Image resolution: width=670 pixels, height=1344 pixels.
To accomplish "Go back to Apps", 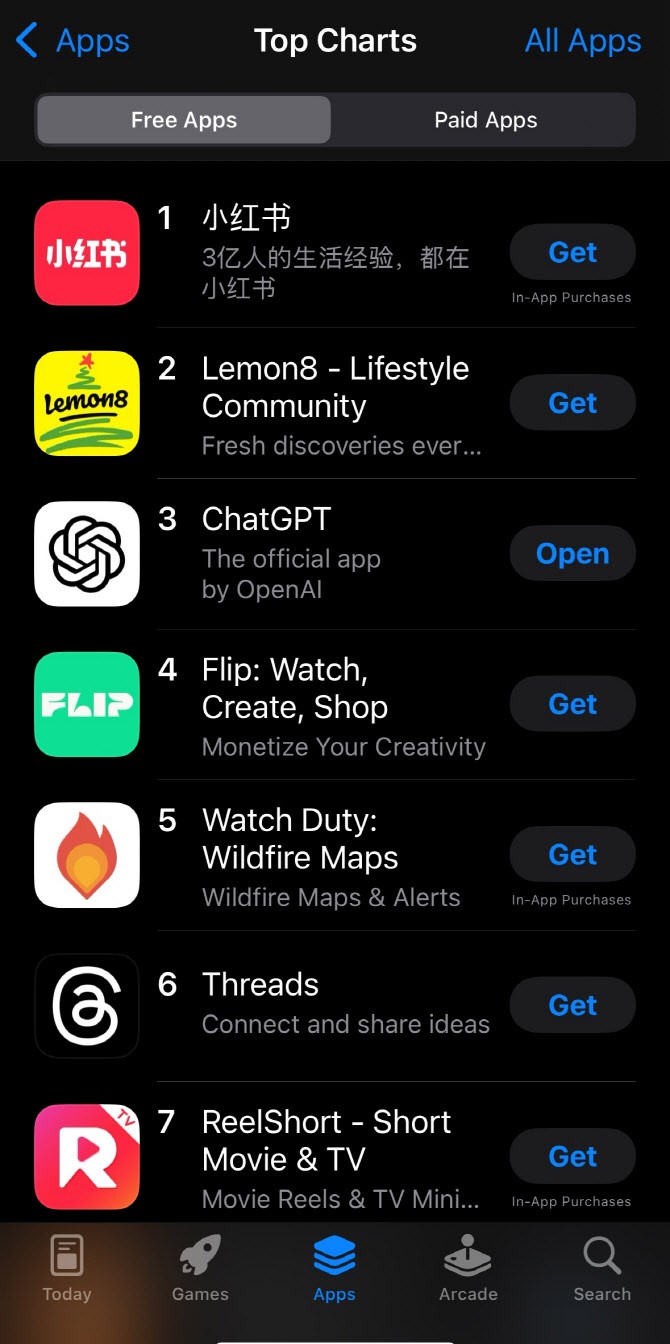I will [x=73, y=41].
